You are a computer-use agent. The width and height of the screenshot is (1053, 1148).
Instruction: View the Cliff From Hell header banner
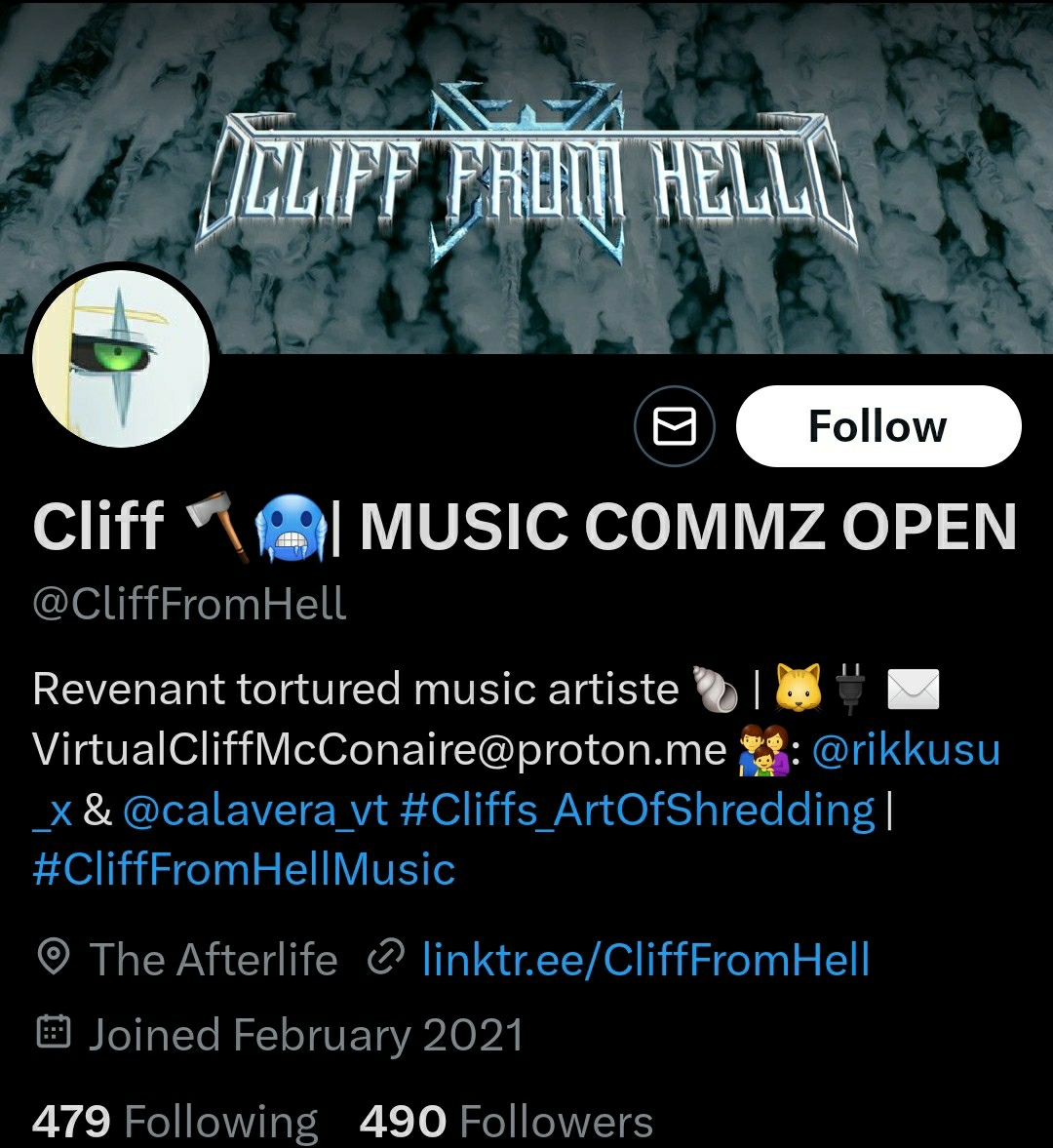[526, 176]
